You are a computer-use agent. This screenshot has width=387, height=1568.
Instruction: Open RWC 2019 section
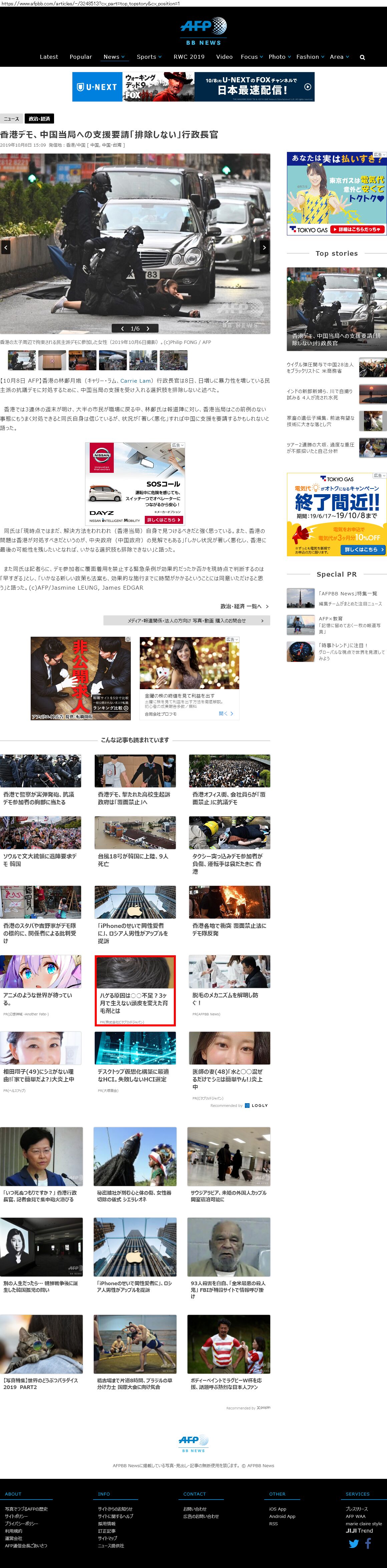tap(188, 57)
